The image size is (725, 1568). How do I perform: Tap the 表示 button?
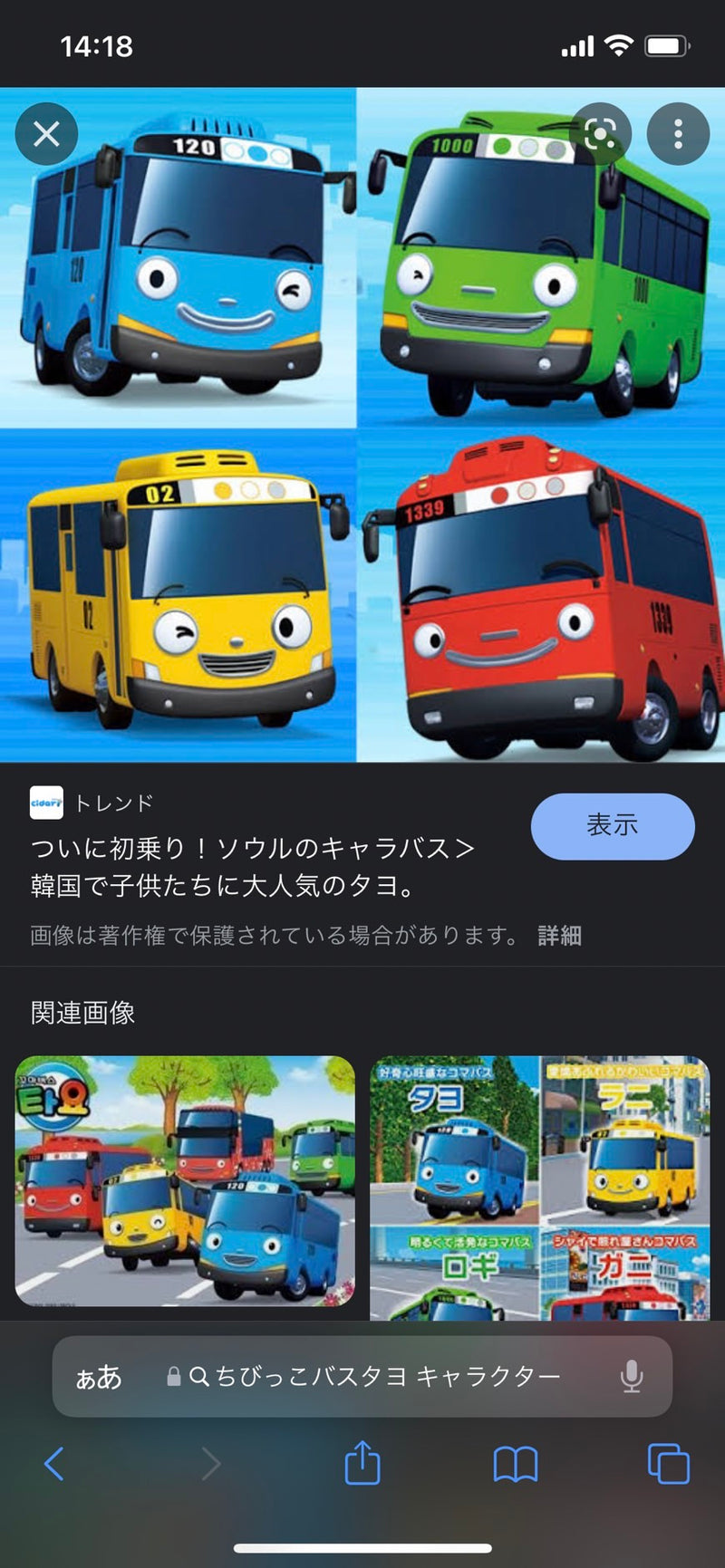pyautogui.click(x=613, y=825)
